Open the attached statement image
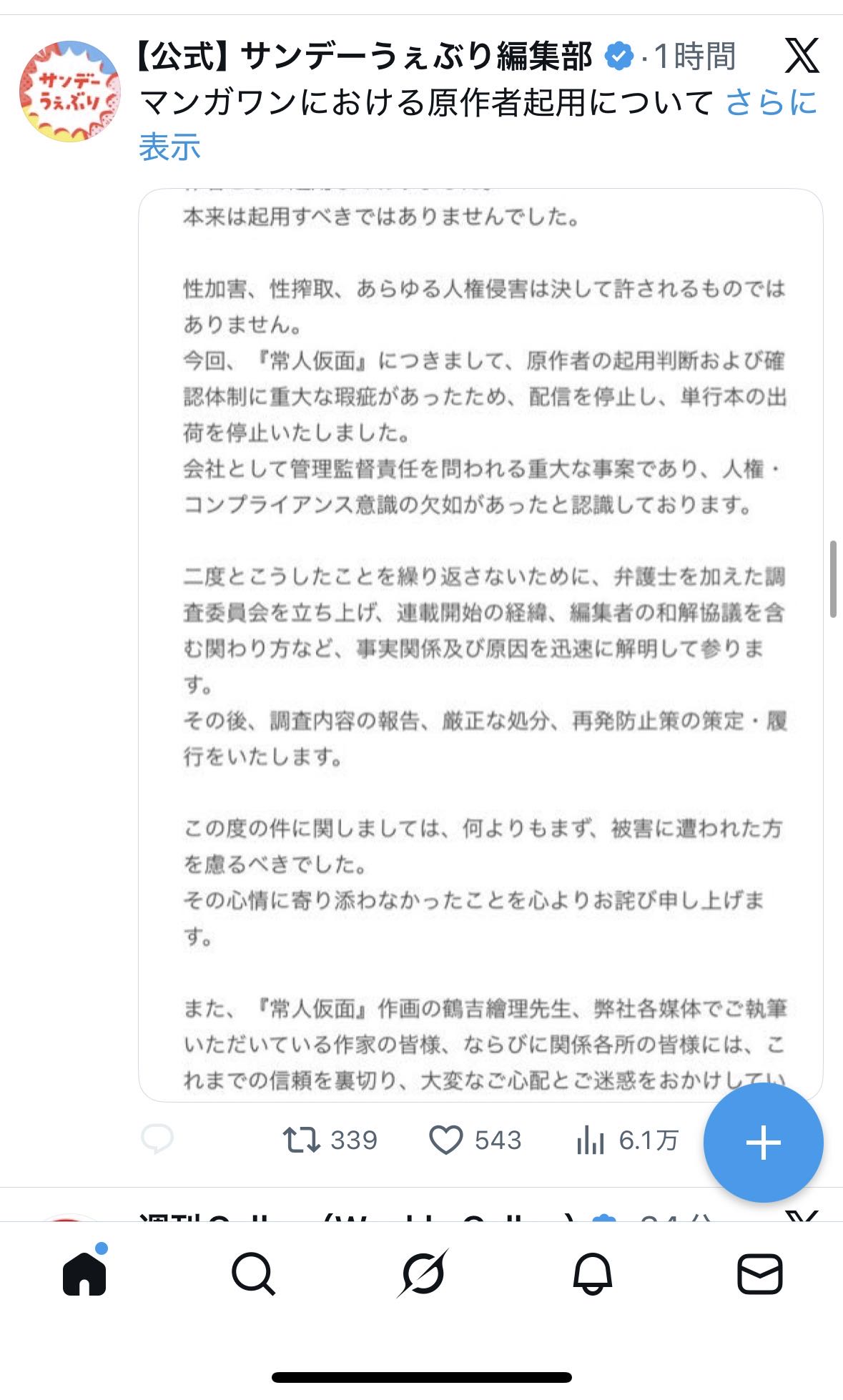This screenshot has width=843, height=1400. [x=480, y=644]
